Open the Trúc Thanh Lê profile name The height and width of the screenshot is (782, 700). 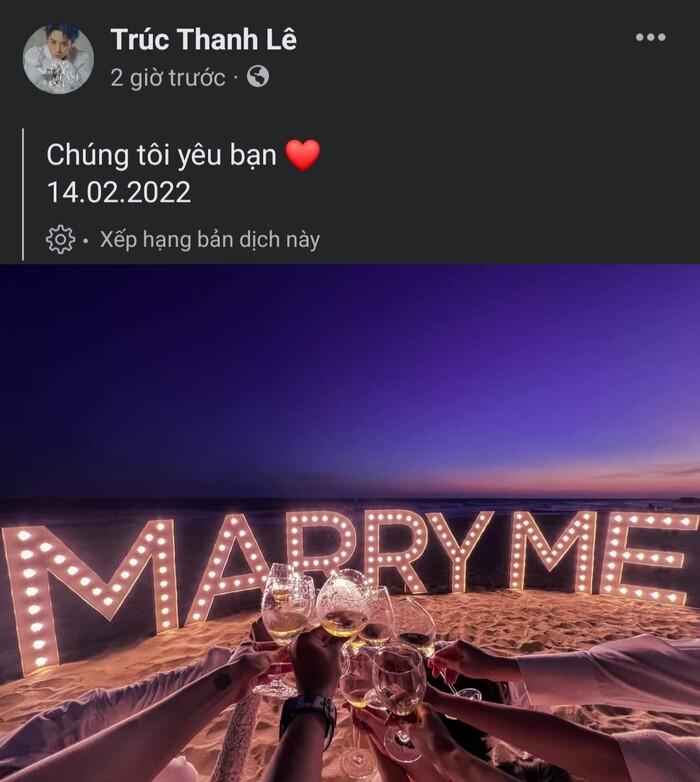point(203,40)
